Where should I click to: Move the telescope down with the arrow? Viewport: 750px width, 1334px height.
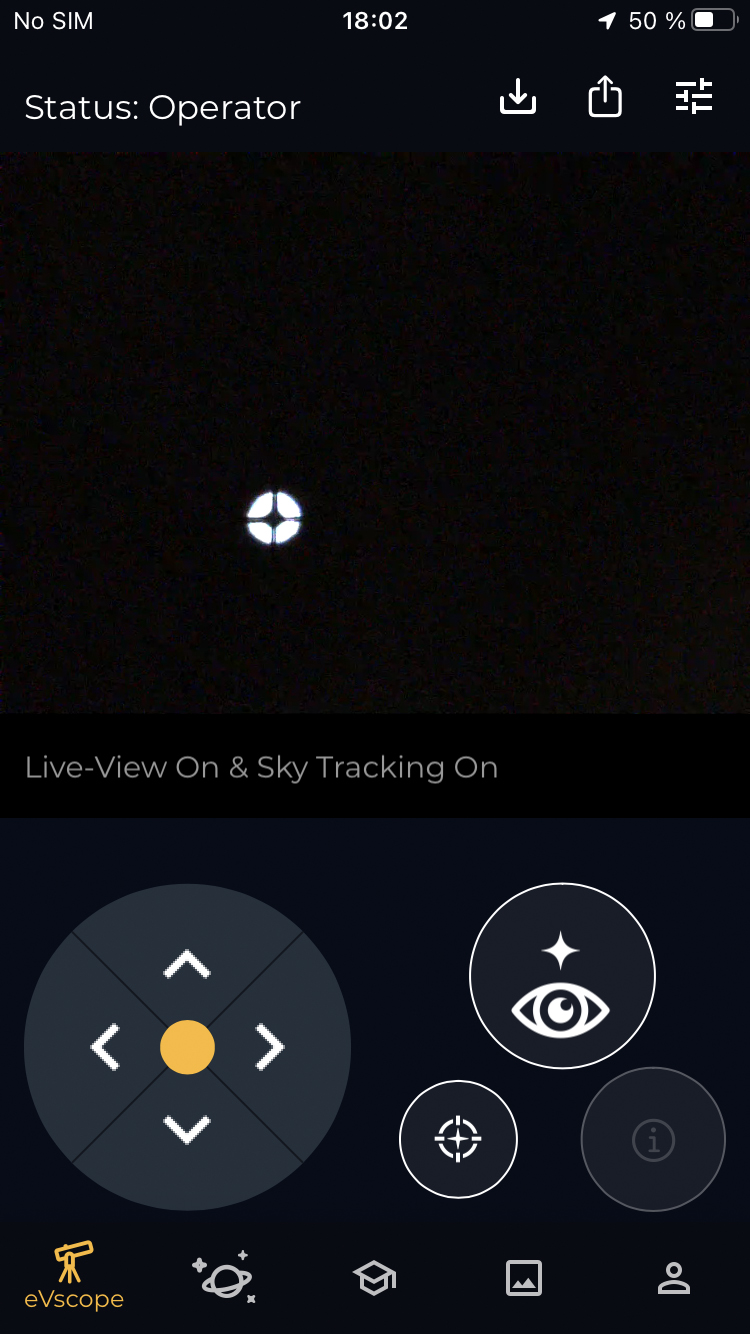click(187, 1130)
